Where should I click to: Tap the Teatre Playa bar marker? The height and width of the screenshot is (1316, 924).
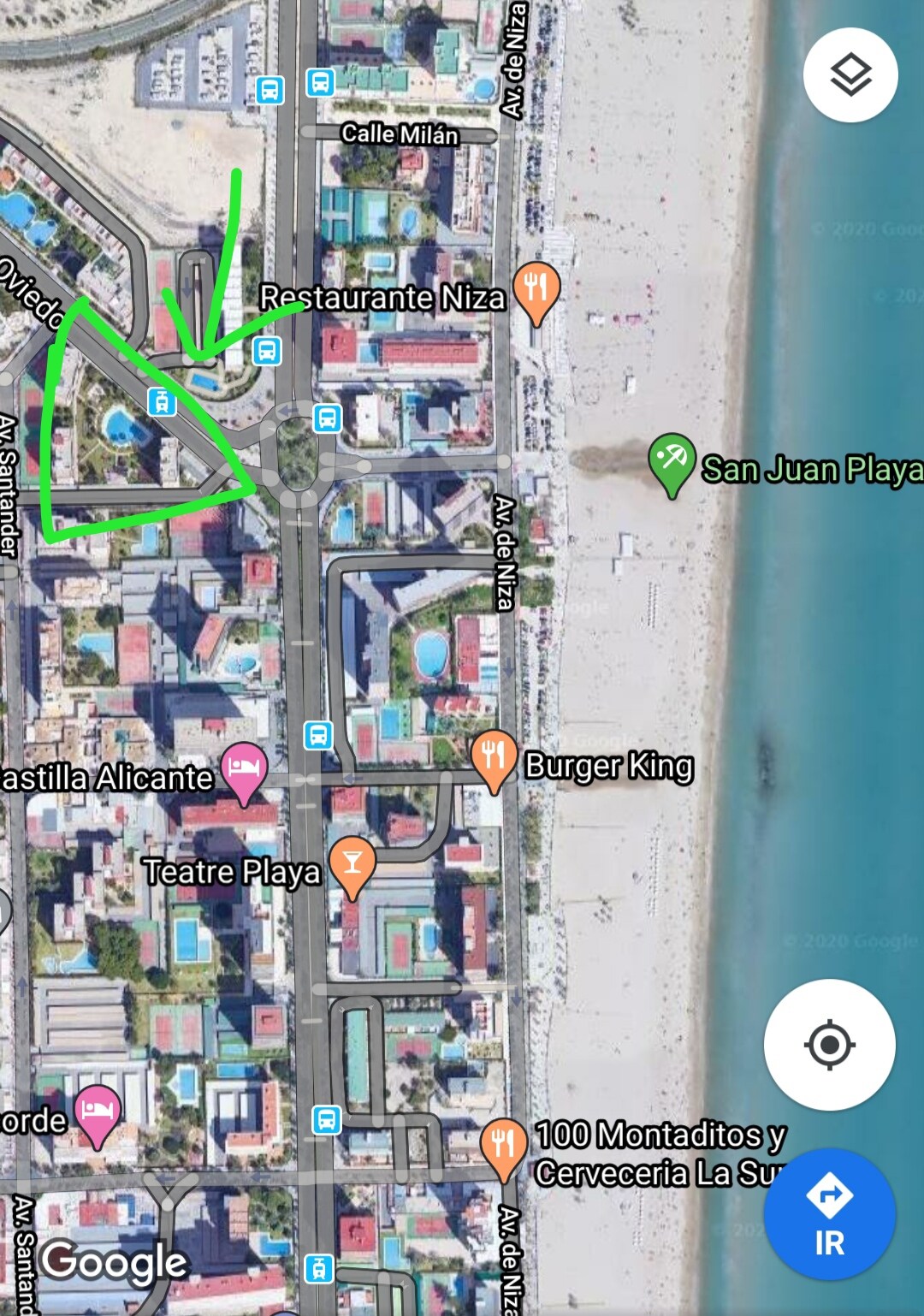[x=352, y=864]
